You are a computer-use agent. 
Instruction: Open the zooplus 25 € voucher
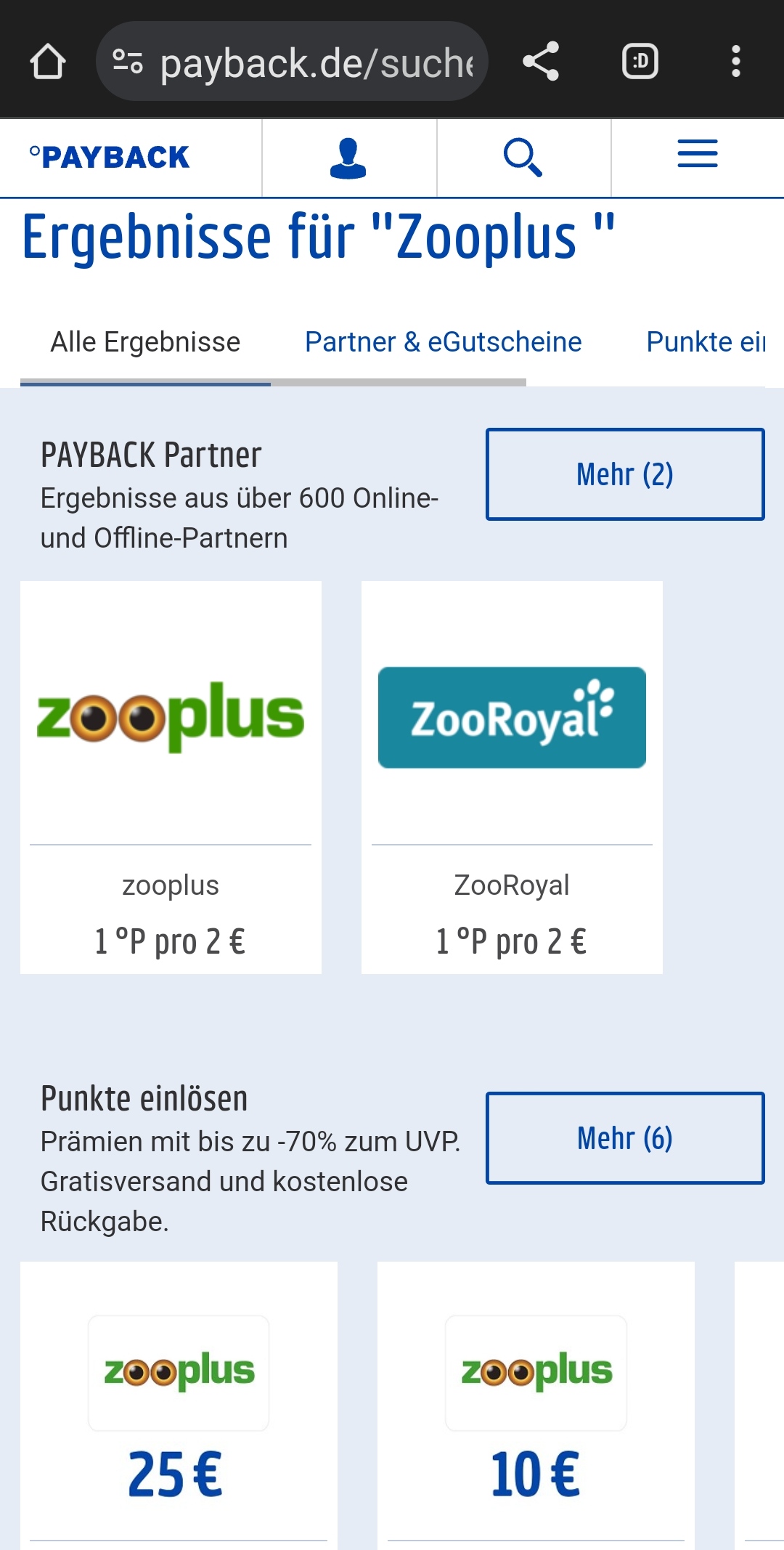click(179, 1405)
